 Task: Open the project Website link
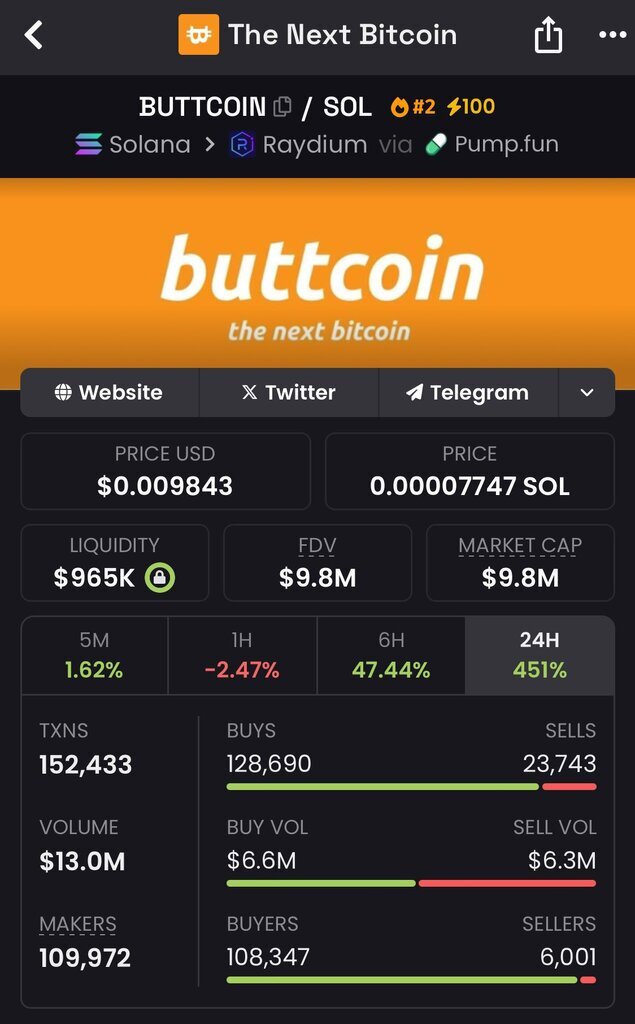click(109, 392)
